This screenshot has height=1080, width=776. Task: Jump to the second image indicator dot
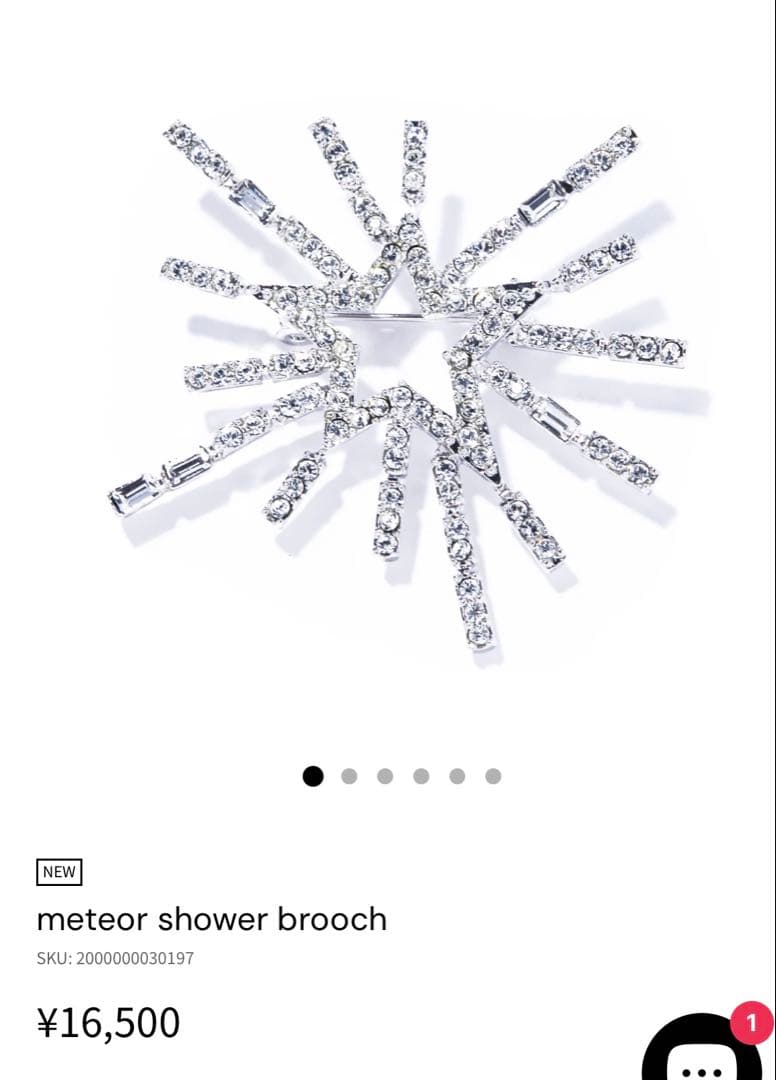pyautogui.click(x=349, y=776)
